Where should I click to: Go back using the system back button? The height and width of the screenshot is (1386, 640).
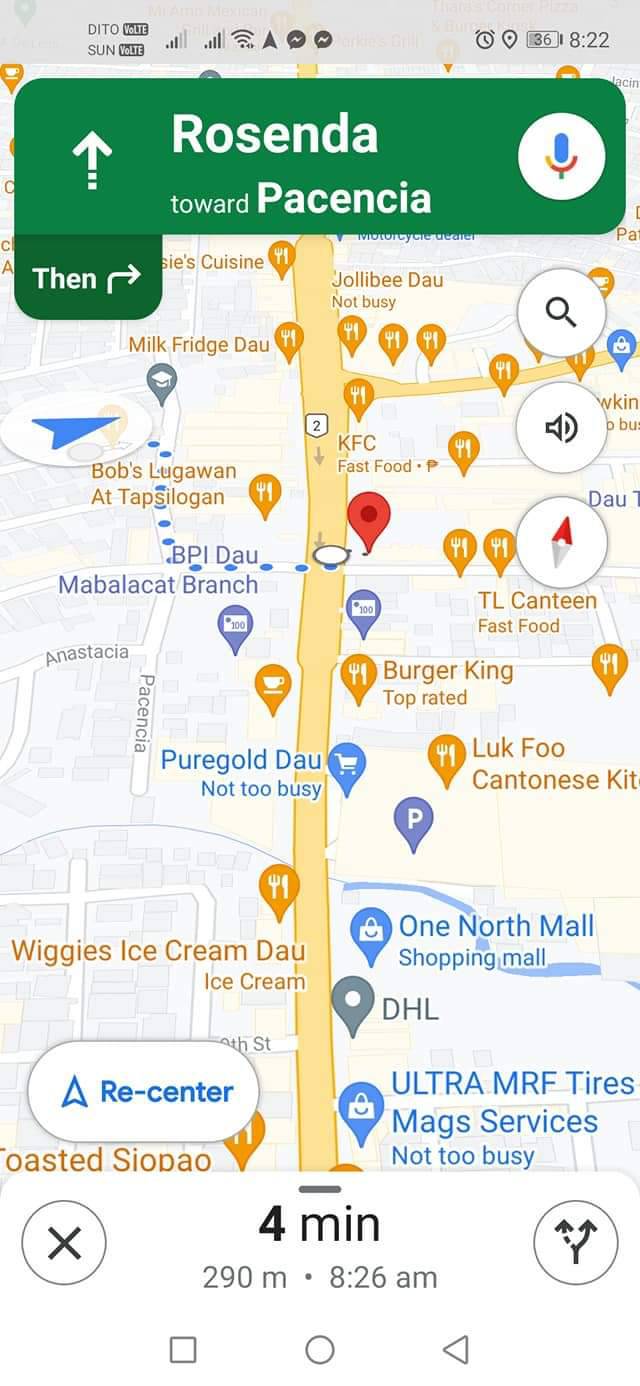[456, 1350]
